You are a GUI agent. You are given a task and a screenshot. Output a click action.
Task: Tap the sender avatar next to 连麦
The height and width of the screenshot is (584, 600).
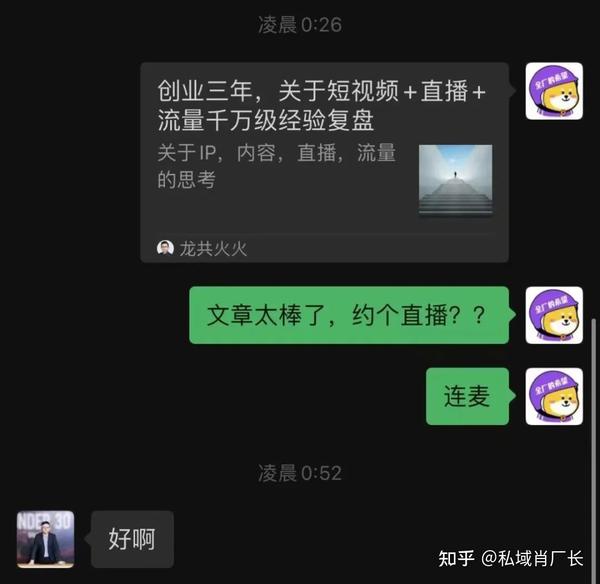pyautogui.click(x=554, y=396)
